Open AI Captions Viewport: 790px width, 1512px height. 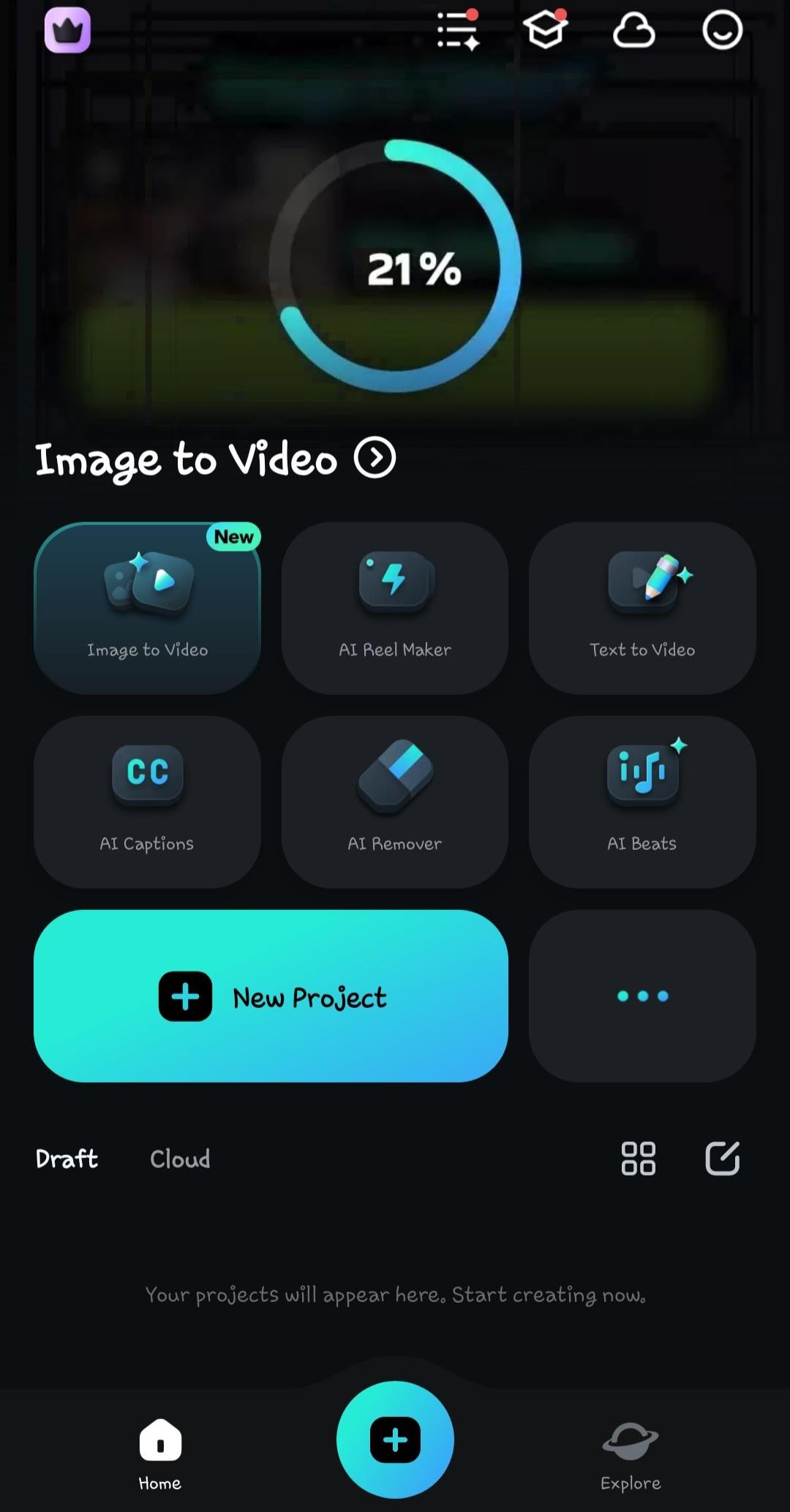(x=147, y=802)
